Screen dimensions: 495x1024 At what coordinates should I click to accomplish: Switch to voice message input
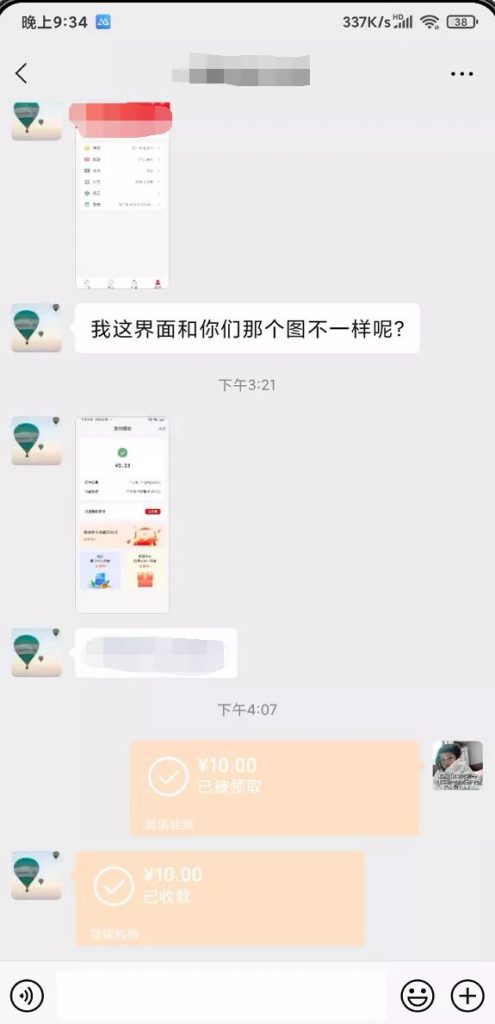point(27,996)
